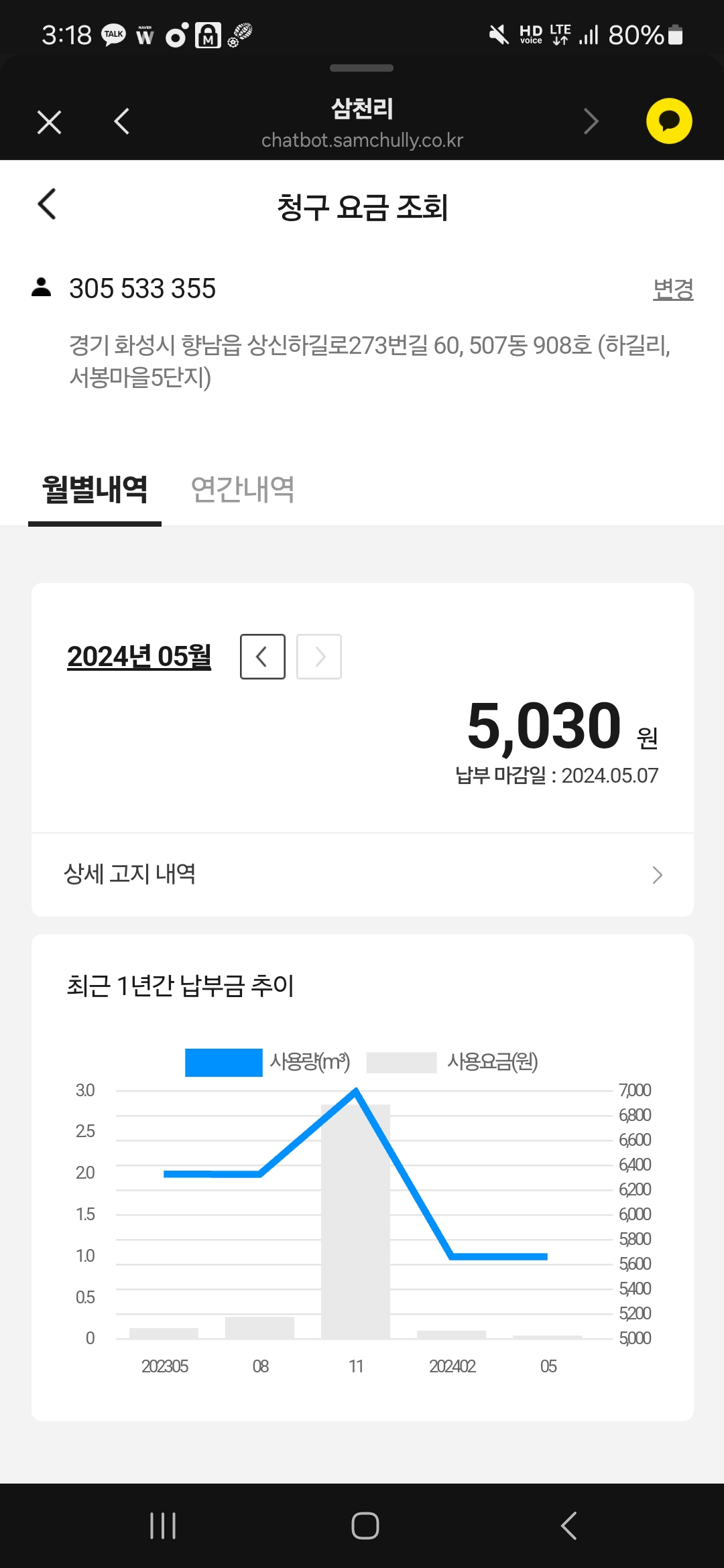Go forward in the browser header

(591, 121)
